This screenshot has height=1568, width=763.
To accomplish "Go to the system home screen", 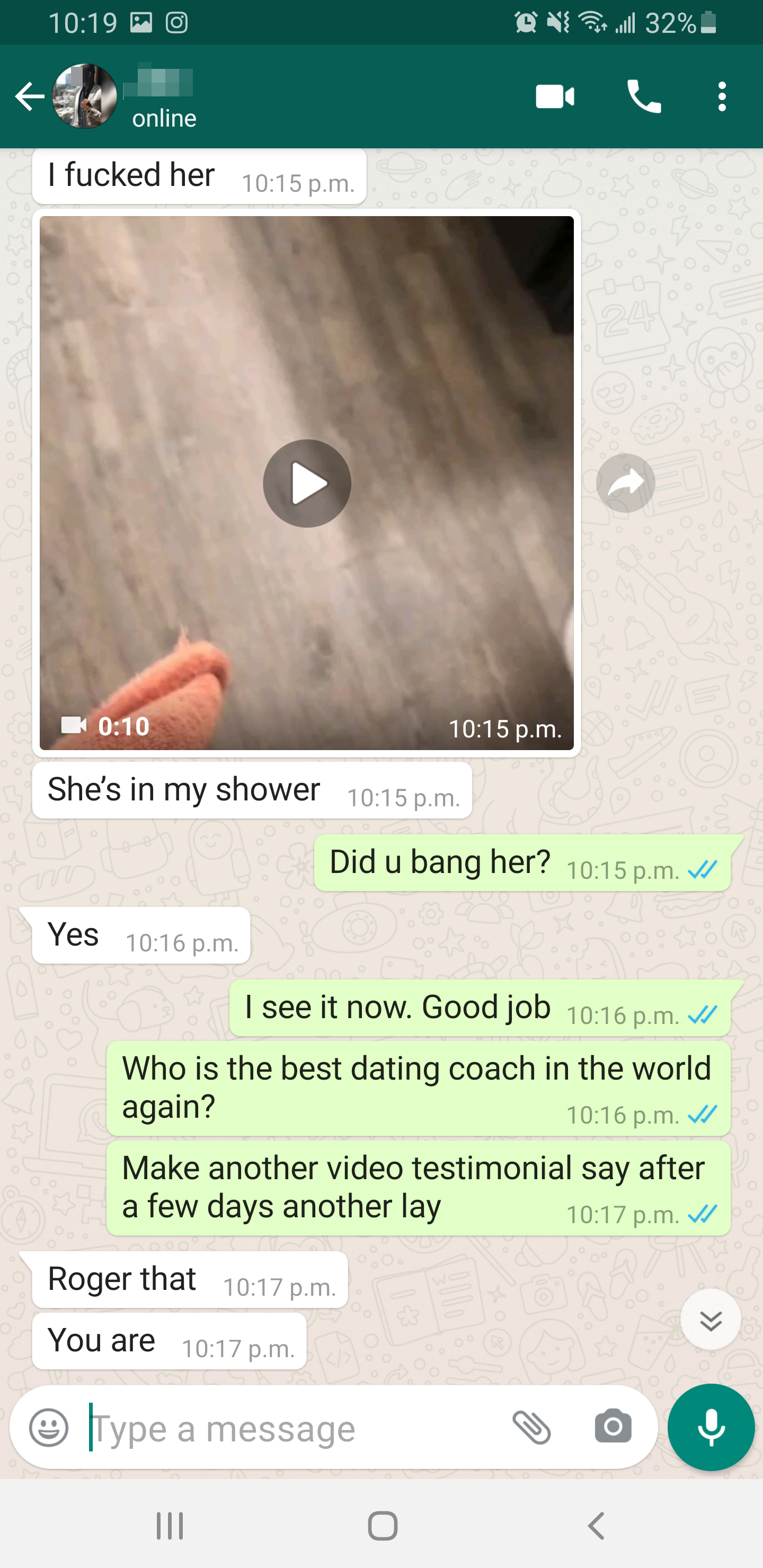I will [x=383, y=1526].
